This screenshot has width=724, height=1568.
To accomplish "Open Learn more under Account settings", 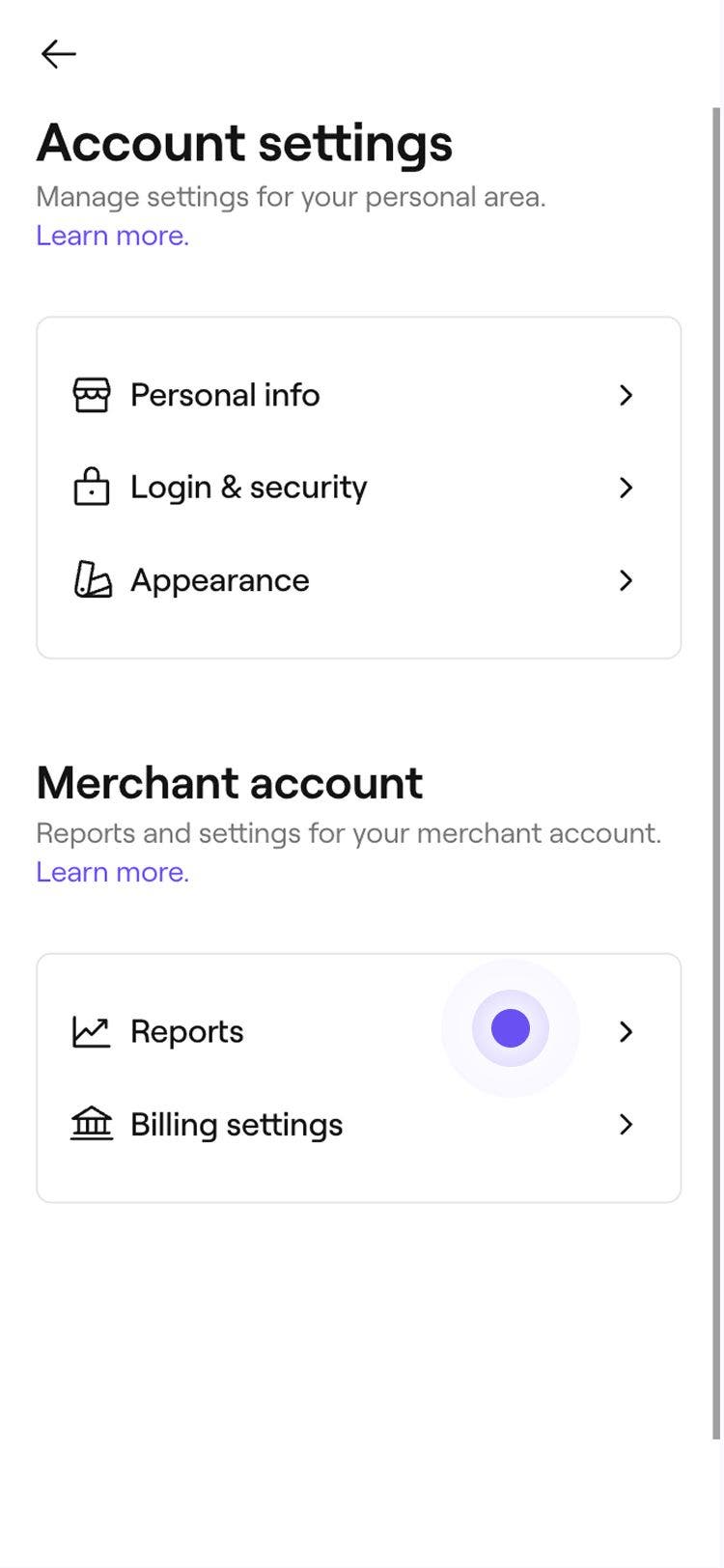I will click(112, 236).
